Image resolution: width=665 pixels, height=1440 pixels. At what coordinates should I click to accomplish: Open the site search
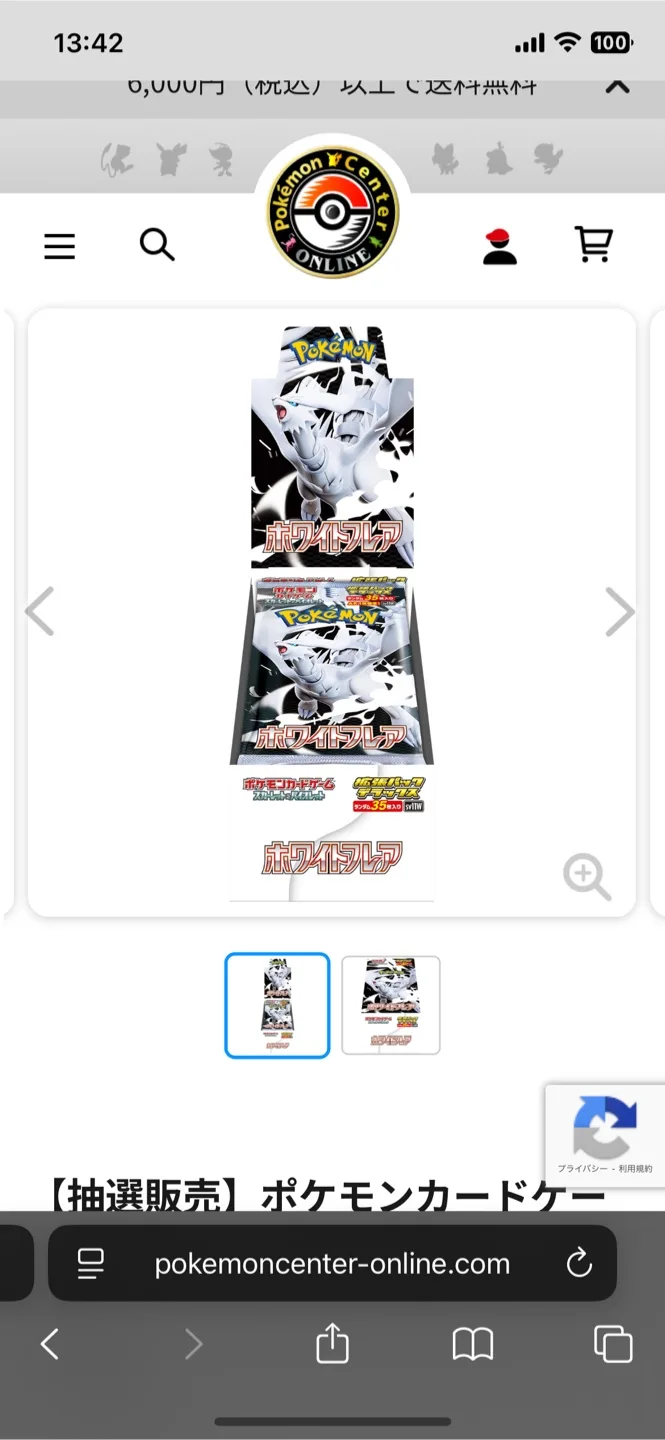157,244
